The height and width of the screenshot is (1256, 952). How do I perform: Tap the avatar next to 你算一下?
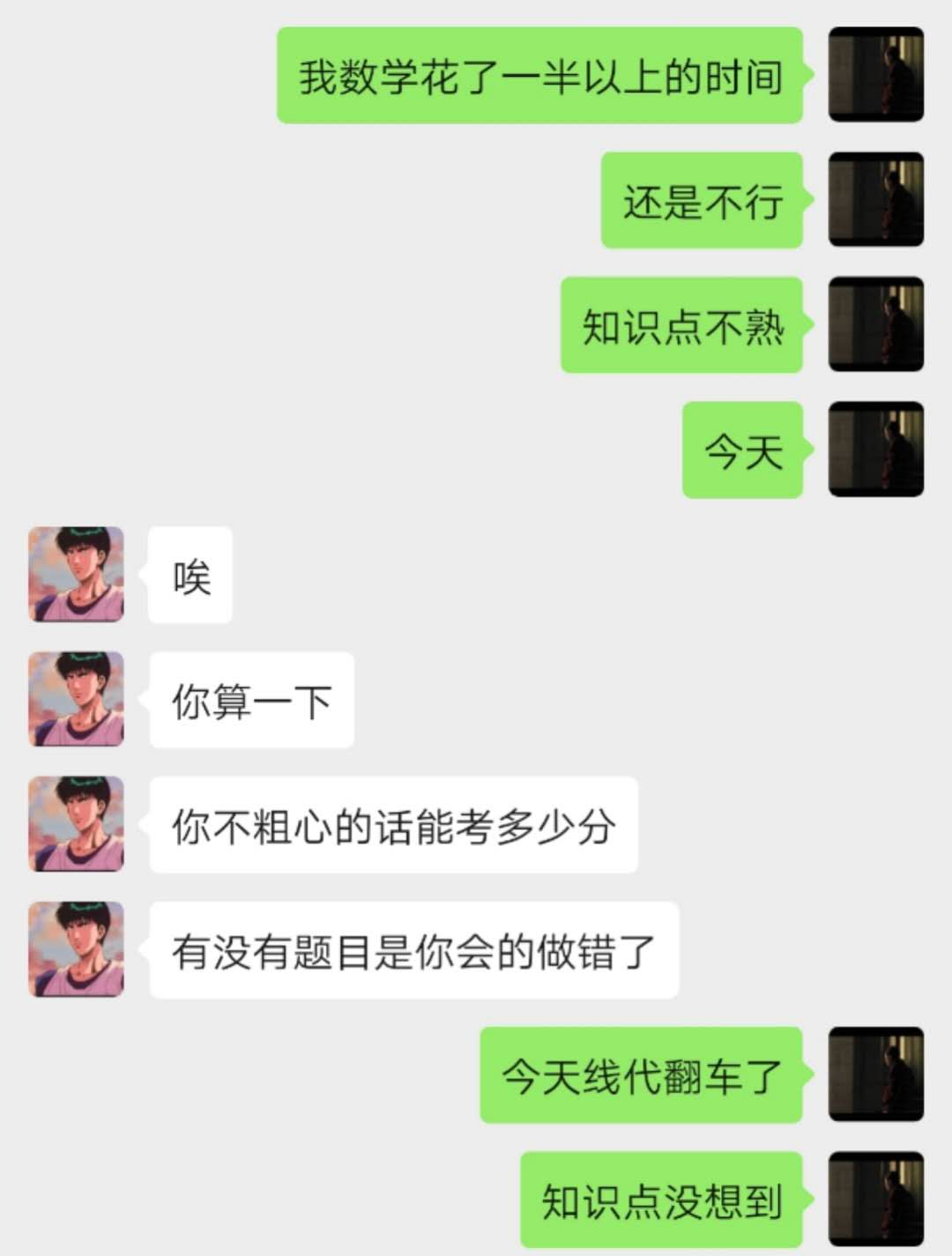pos(76,700)
